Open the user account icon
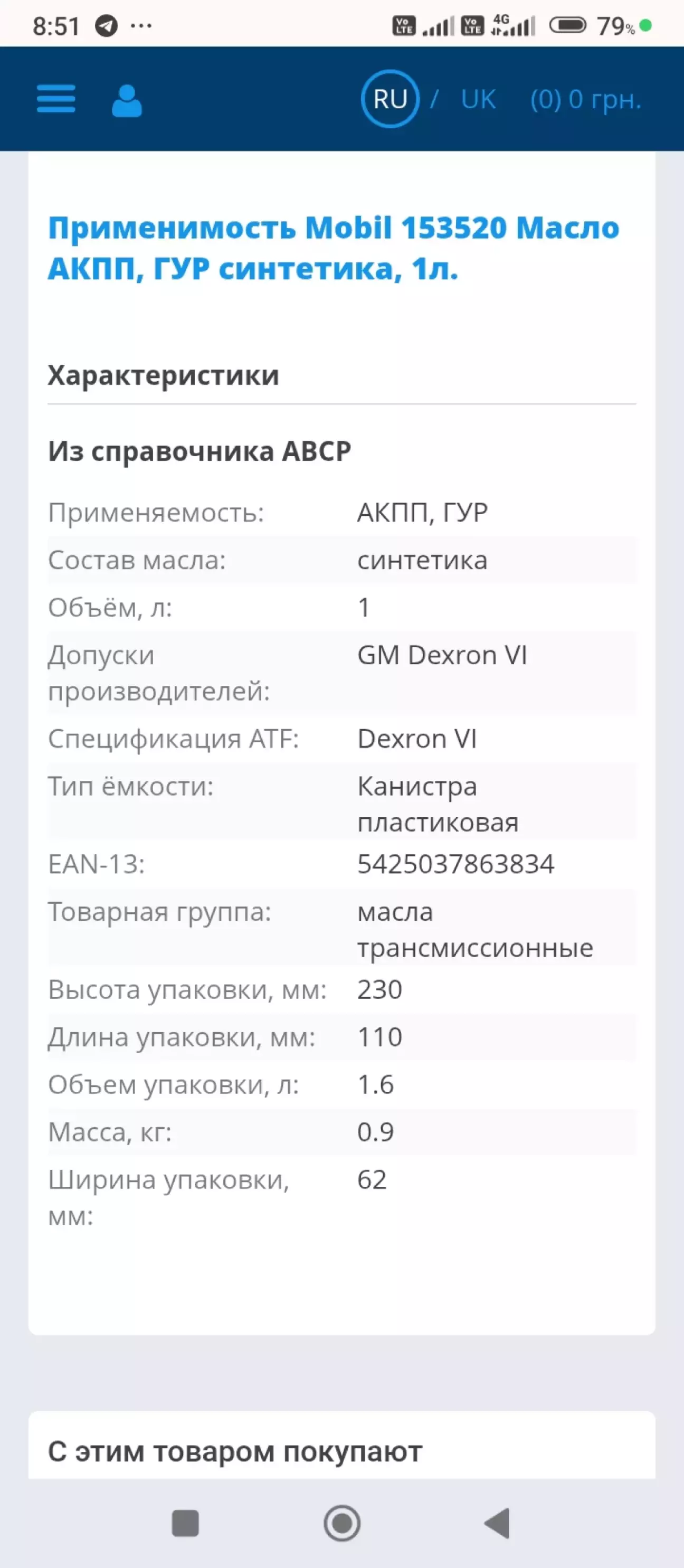The height and width of the screenshot is (1568, 684). tap(127, 100)
